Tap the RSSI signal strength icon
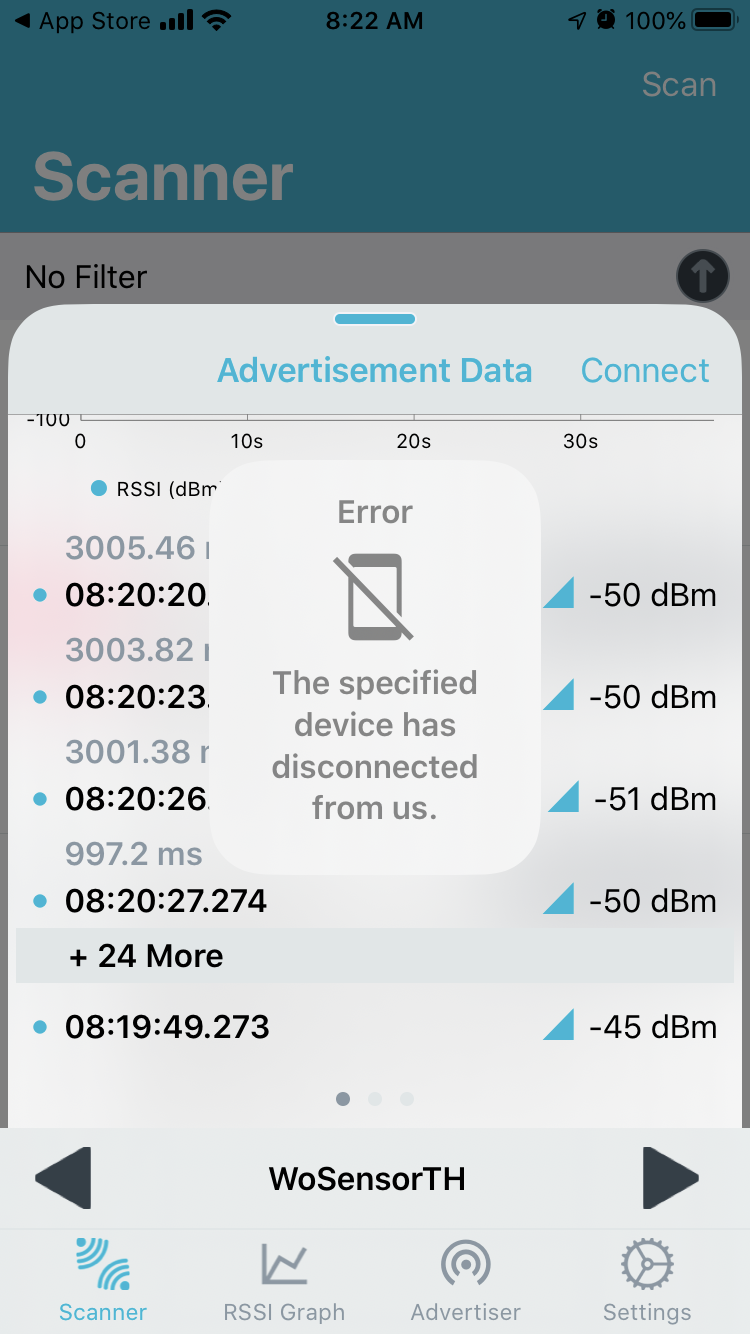 point(558,594)
